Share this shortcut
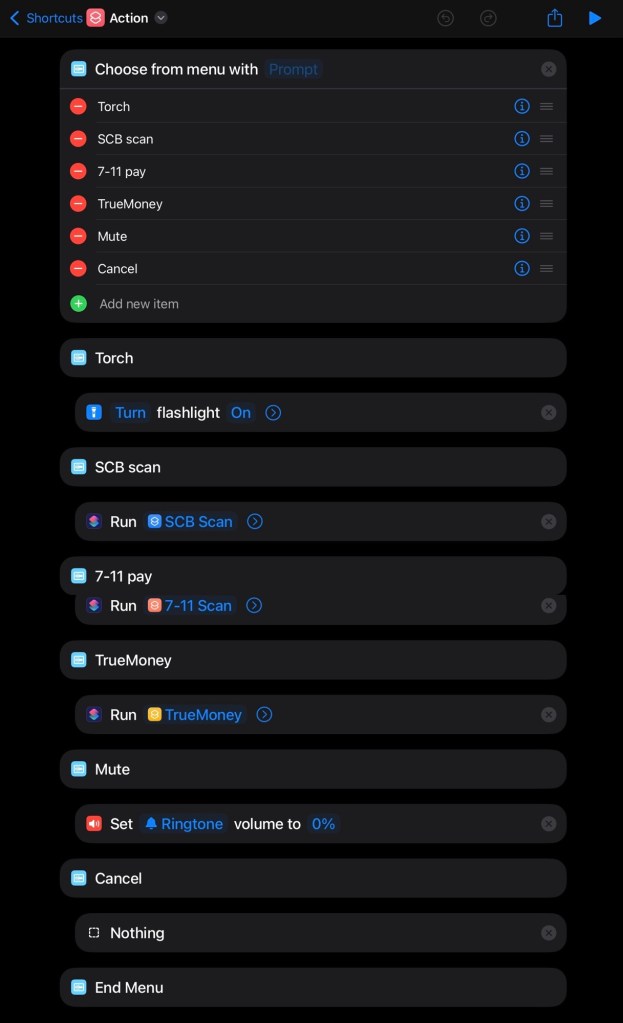Image resolution: width=623 pixels, height=1023 pixels. (x=555, y=18)
